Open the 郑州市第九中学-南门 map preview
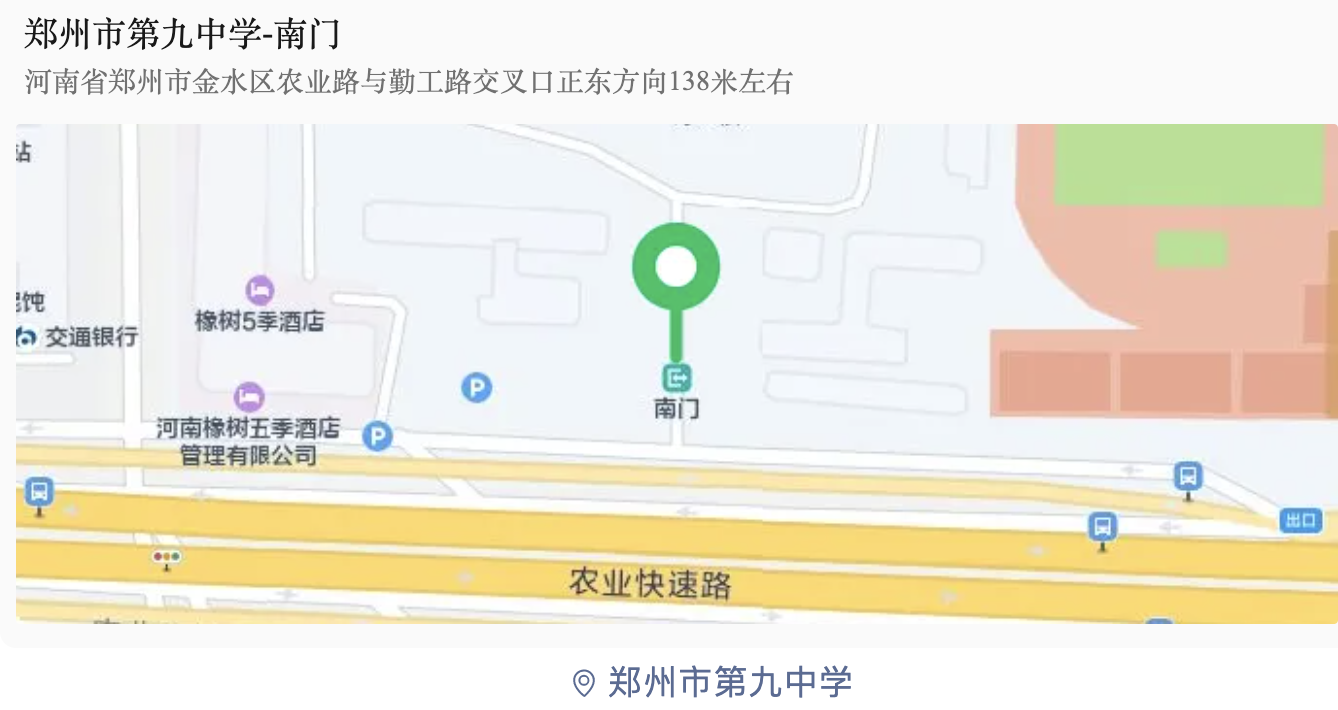Image resolution: width=1338 pixels, height=710 pixels. (676, 372)
